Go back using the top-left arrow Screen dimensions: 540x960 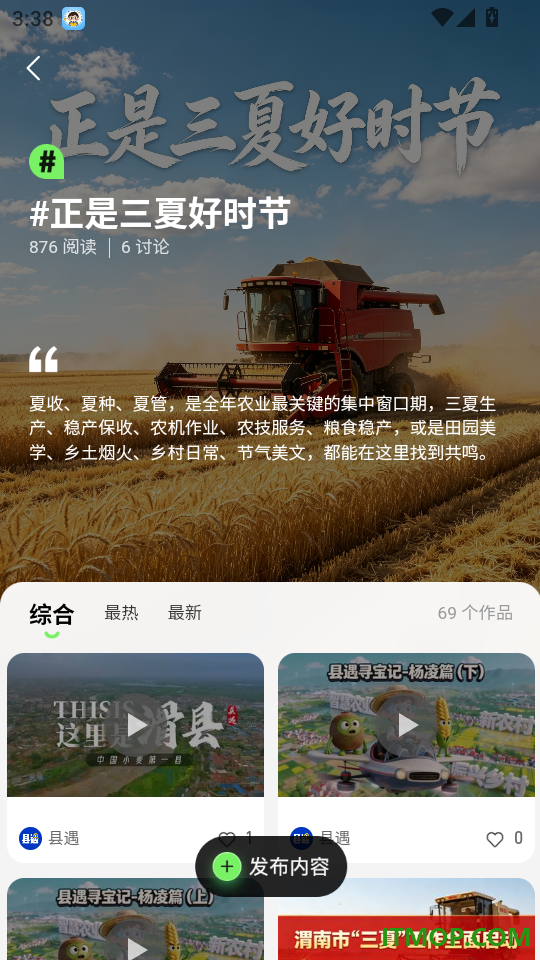(34, 68)
